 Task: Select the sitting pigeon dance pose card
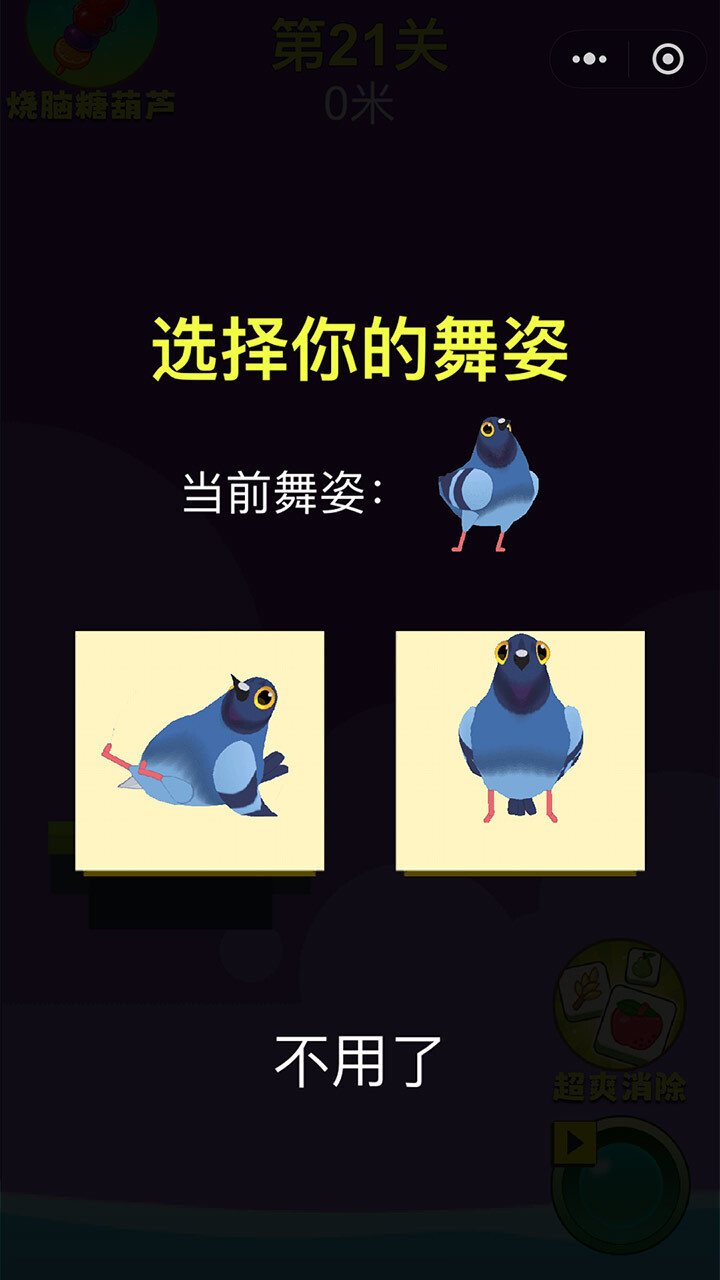click(x=199, y=750)
